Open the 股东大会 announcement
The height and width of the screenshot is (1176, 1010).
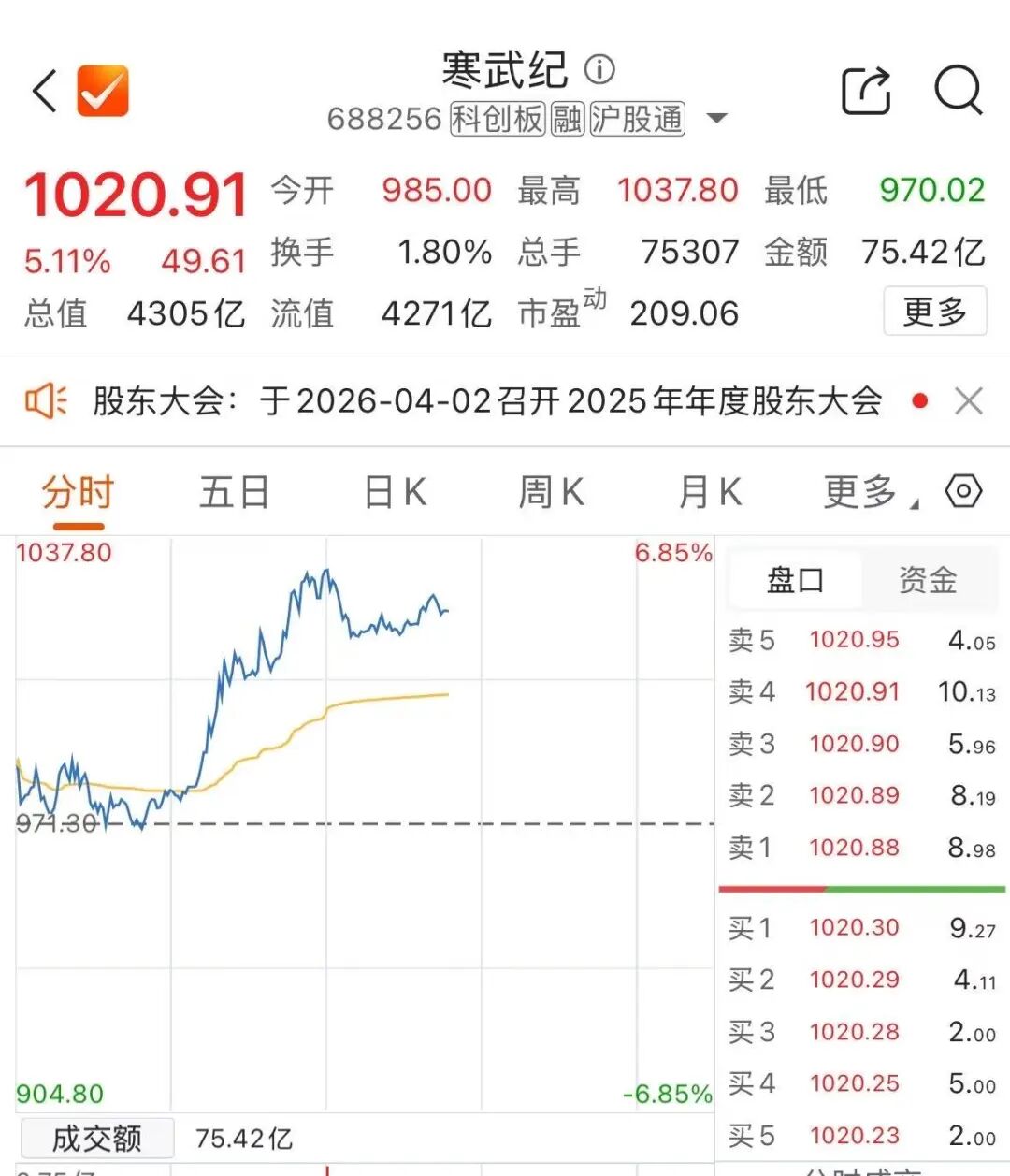486,401
